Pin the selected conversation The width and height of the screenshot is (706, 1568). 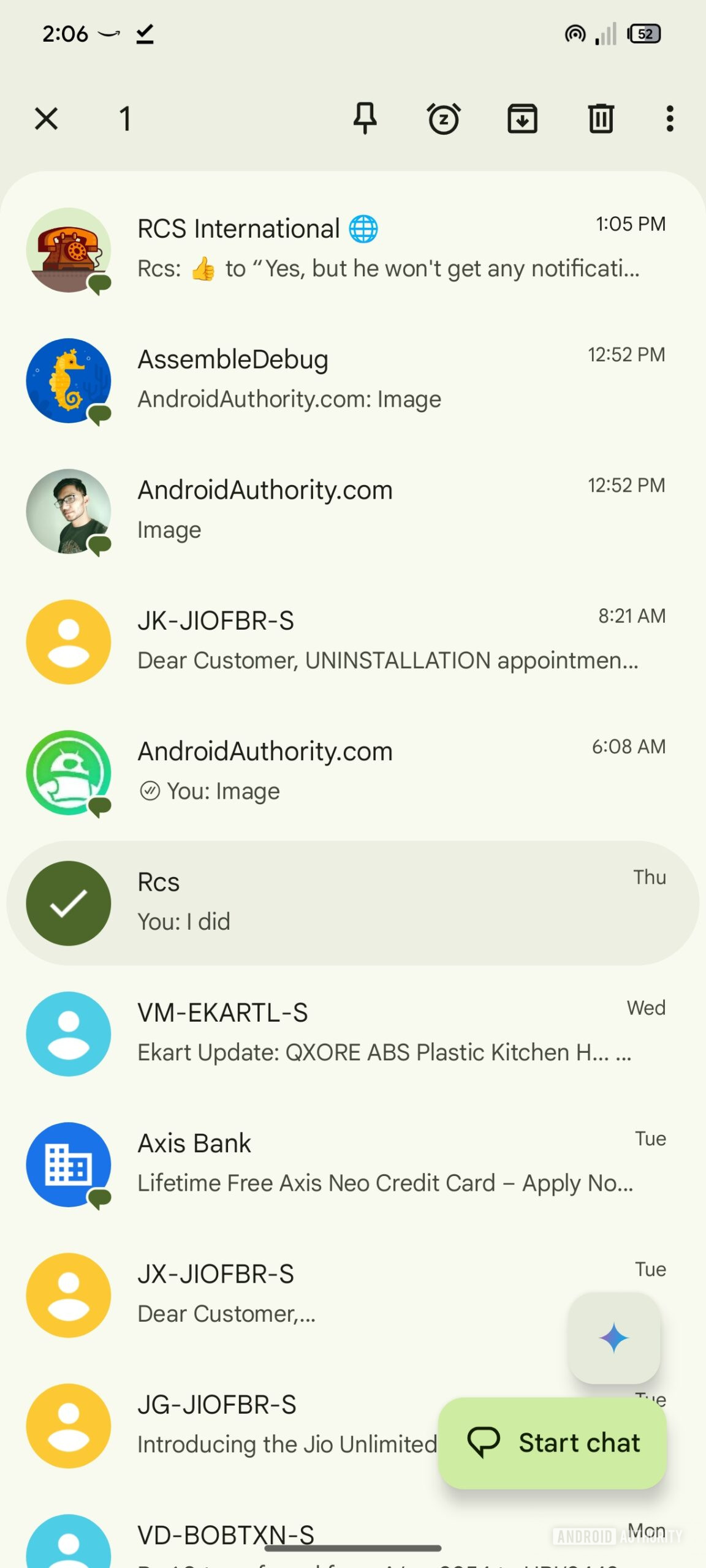[365, 118]
